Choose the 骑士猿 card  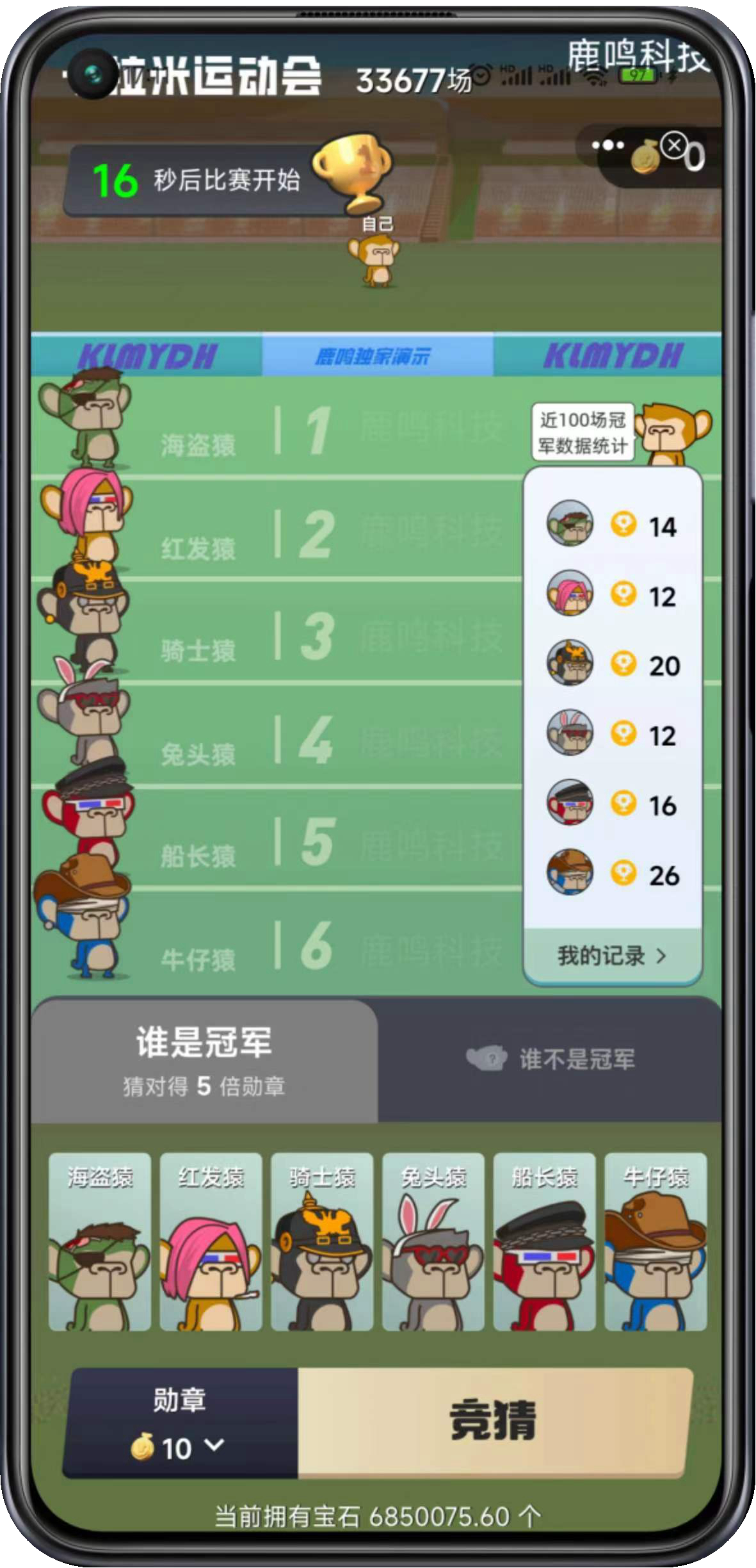tap(322, 1241)
